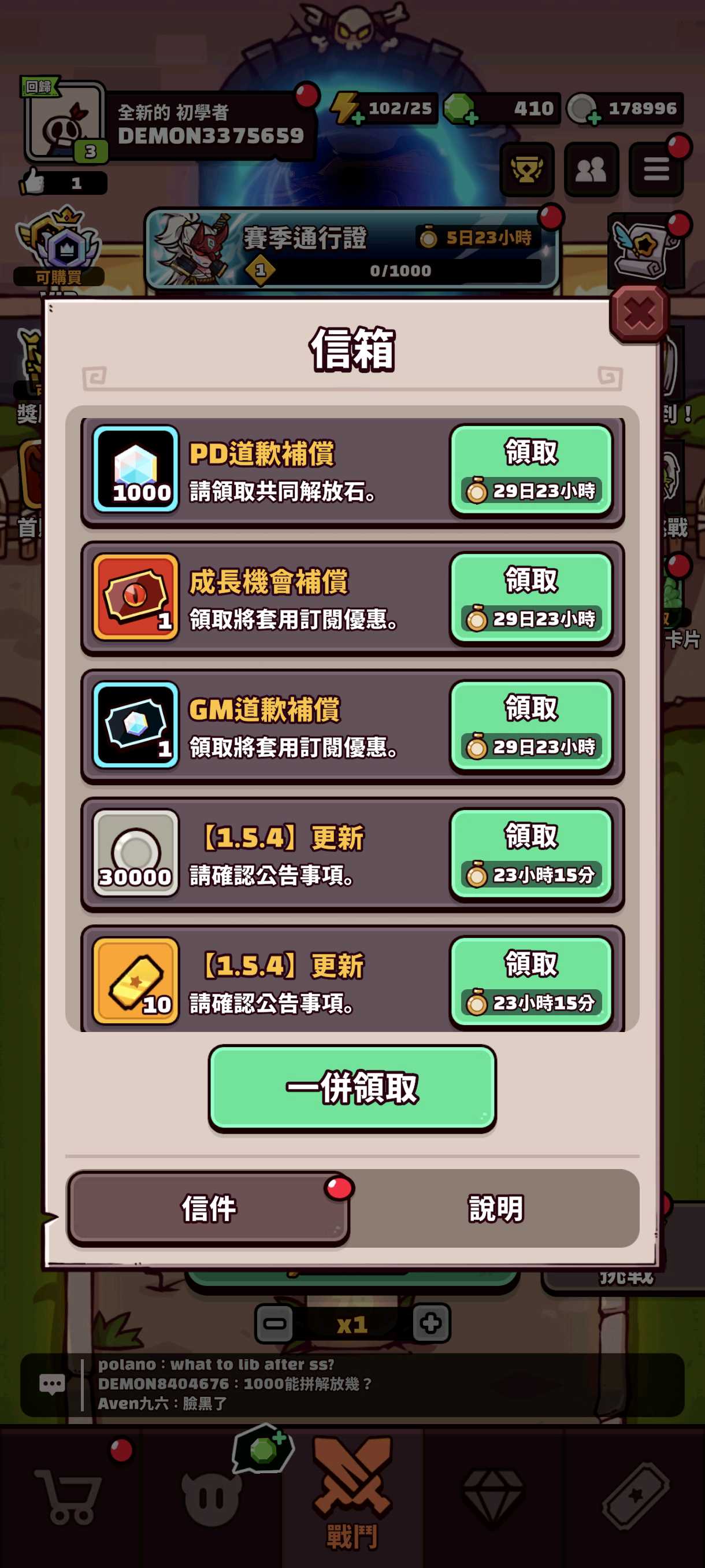Claim the PD道歉補償 reward

[531, 471]
